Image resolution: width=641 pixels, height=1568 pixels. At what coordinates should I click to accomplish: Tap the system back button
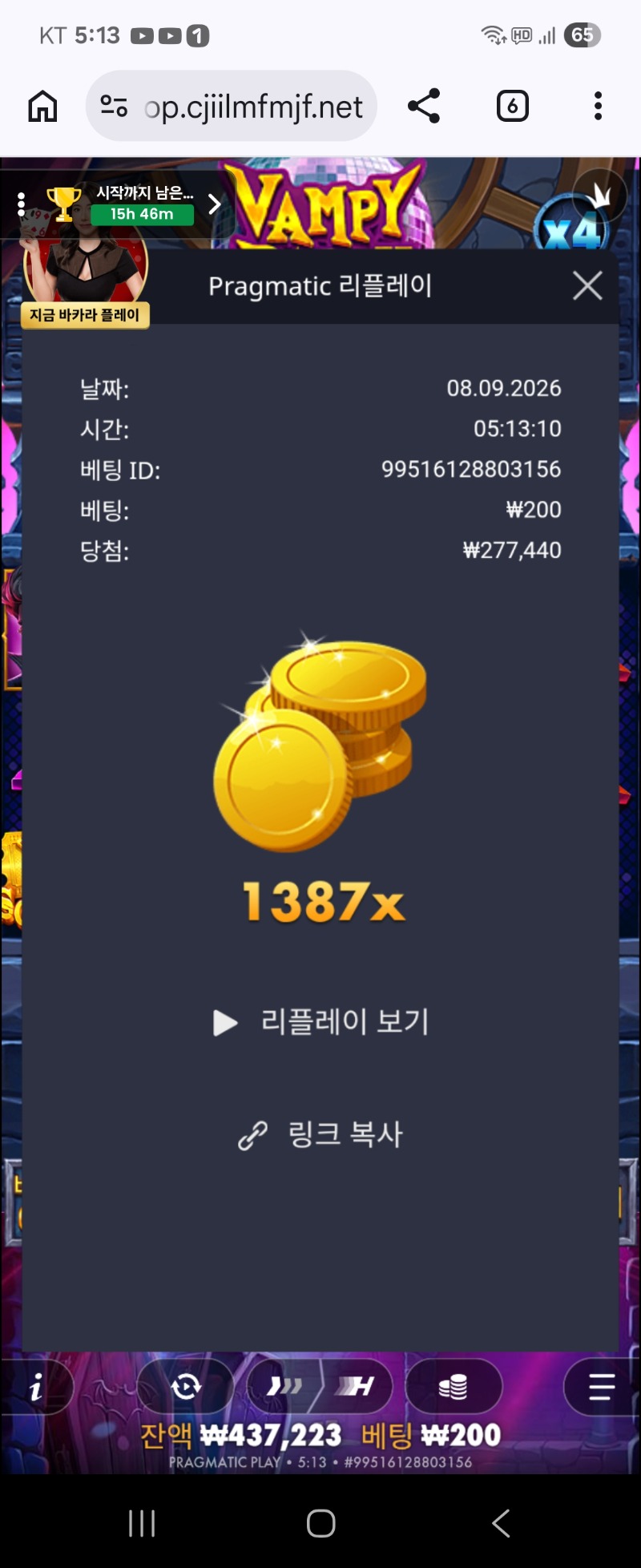(501, 1522)
